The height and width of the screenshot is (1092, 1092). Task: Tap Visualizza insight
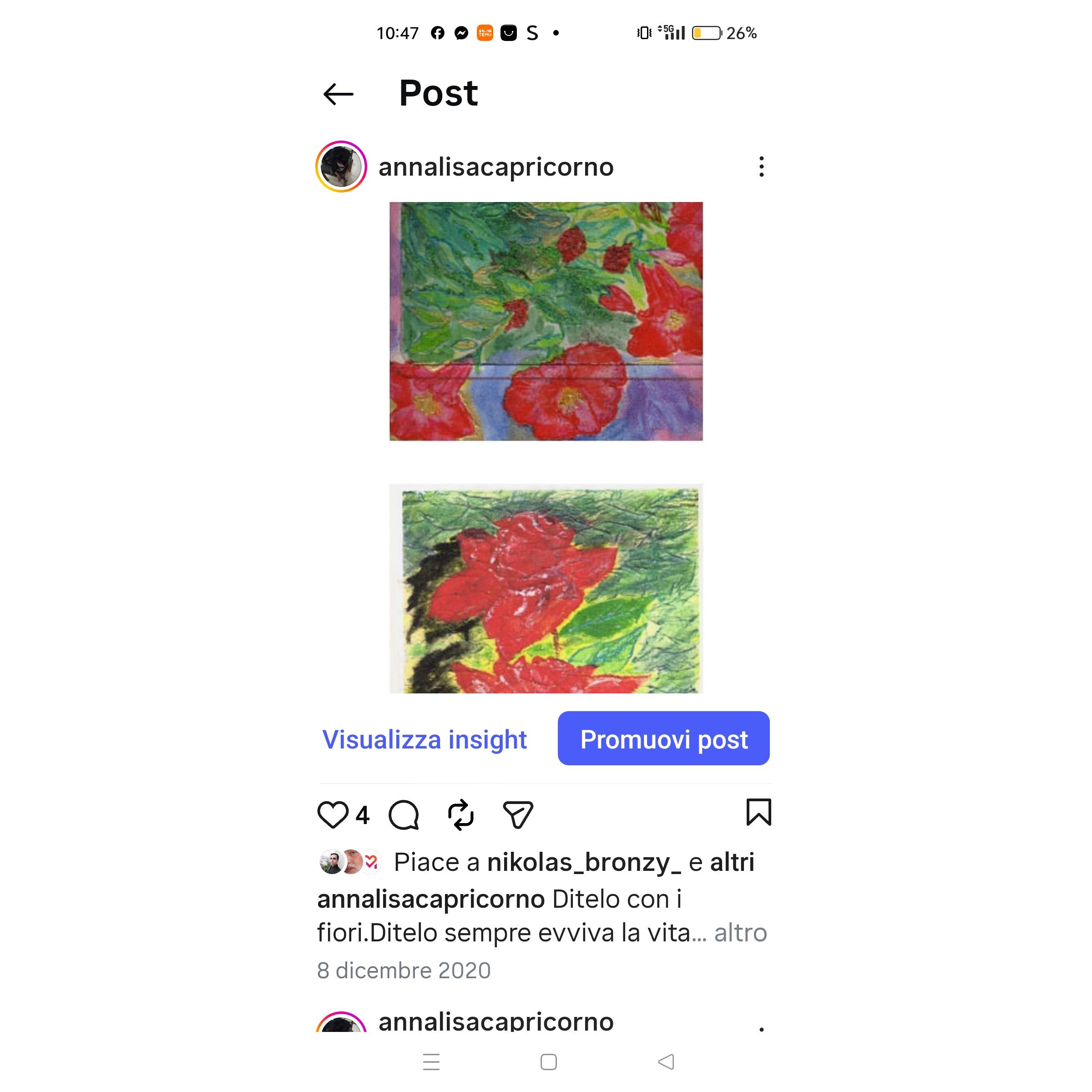[424, 739]
